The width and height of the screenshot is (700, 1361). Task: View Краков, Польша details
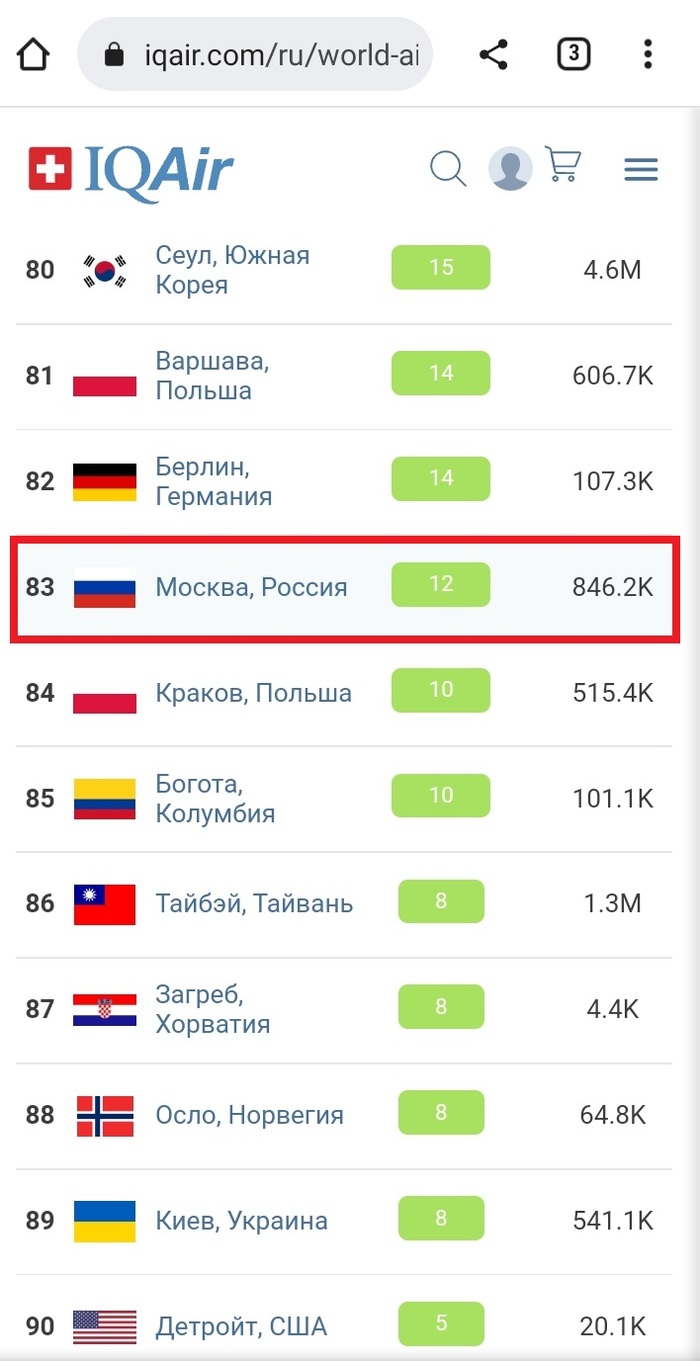tap(253, 693)
